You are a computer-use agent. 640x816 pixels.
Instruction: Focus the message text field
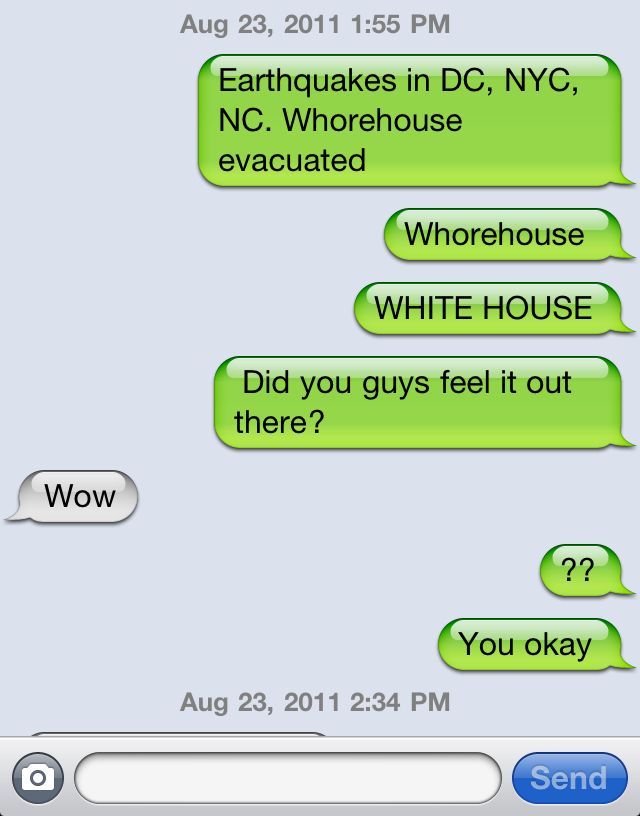pyautogui.click(x=287, y=778)
